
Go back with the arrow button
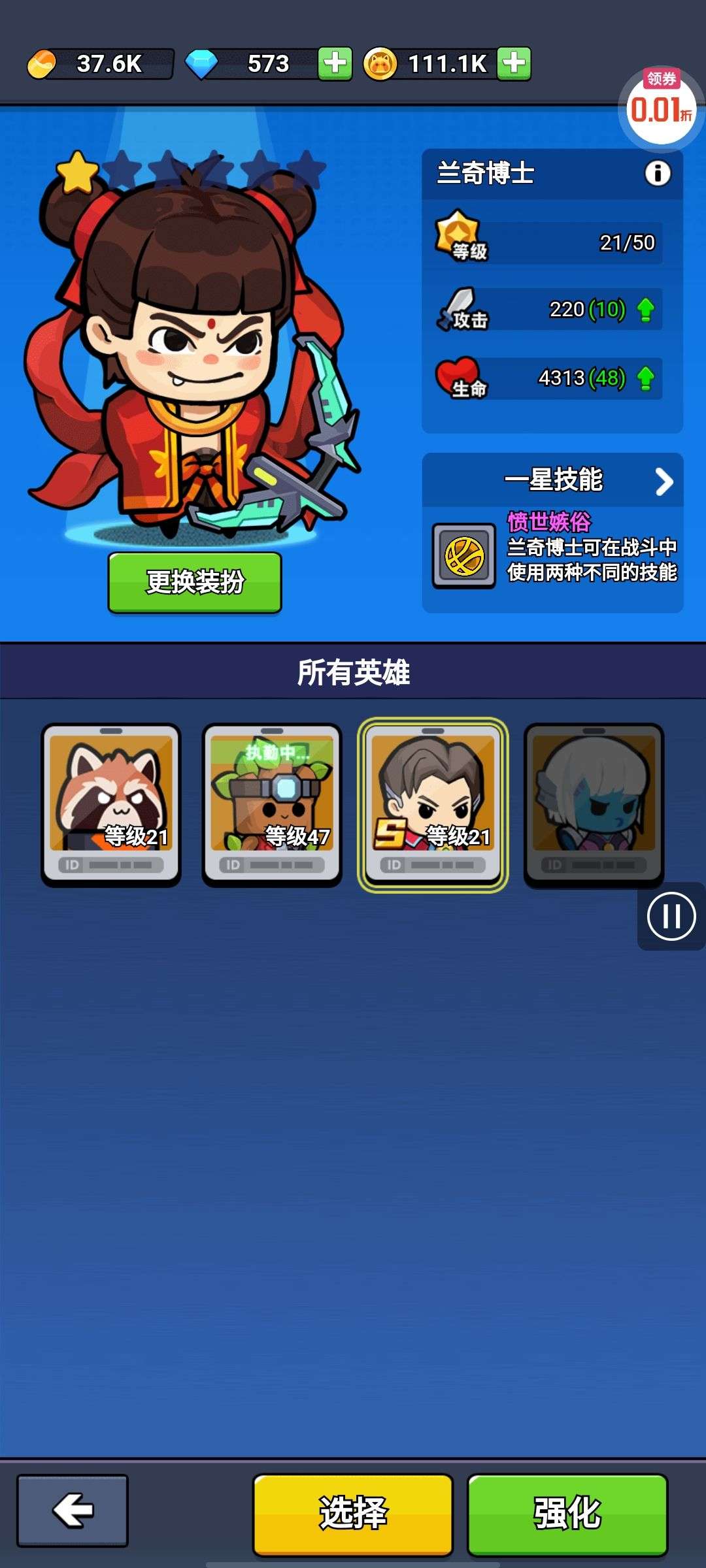tap(73, 1511)
